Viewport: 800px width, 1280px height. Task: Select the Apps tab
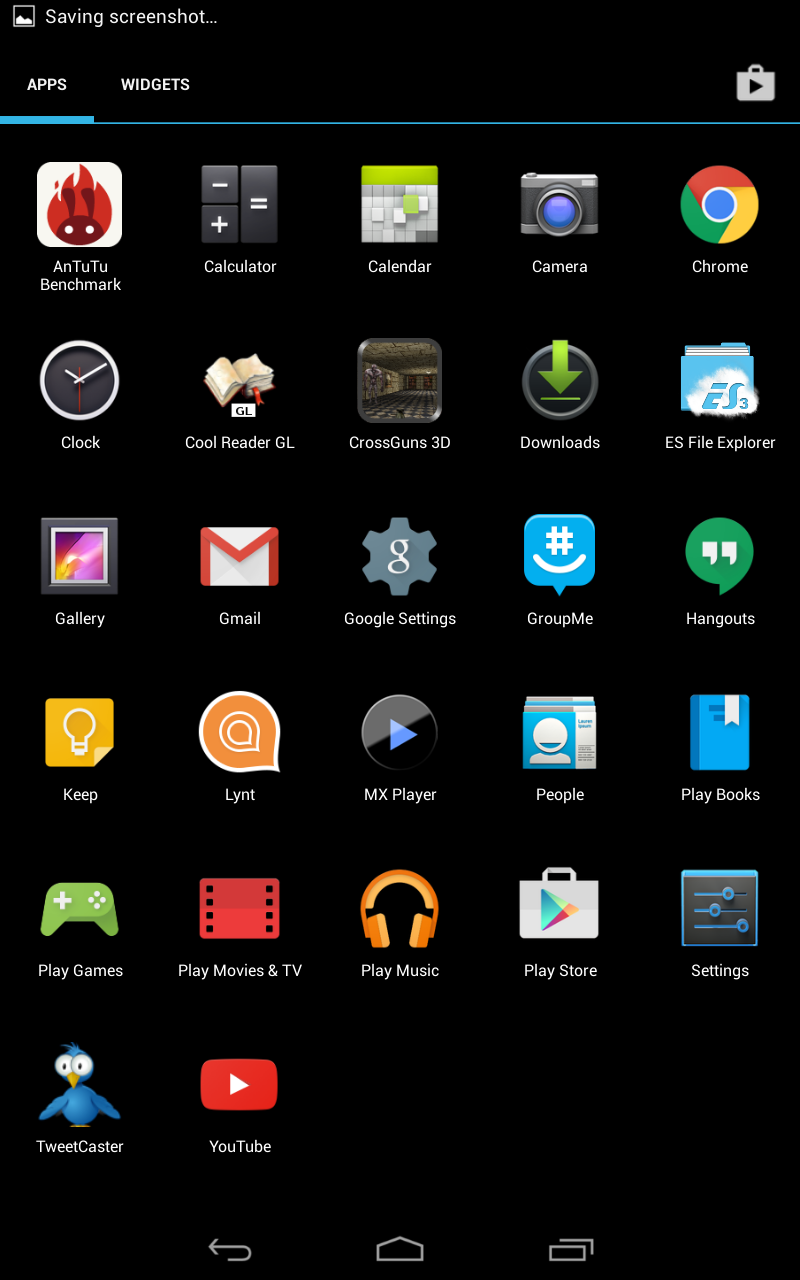pos(47,85)
